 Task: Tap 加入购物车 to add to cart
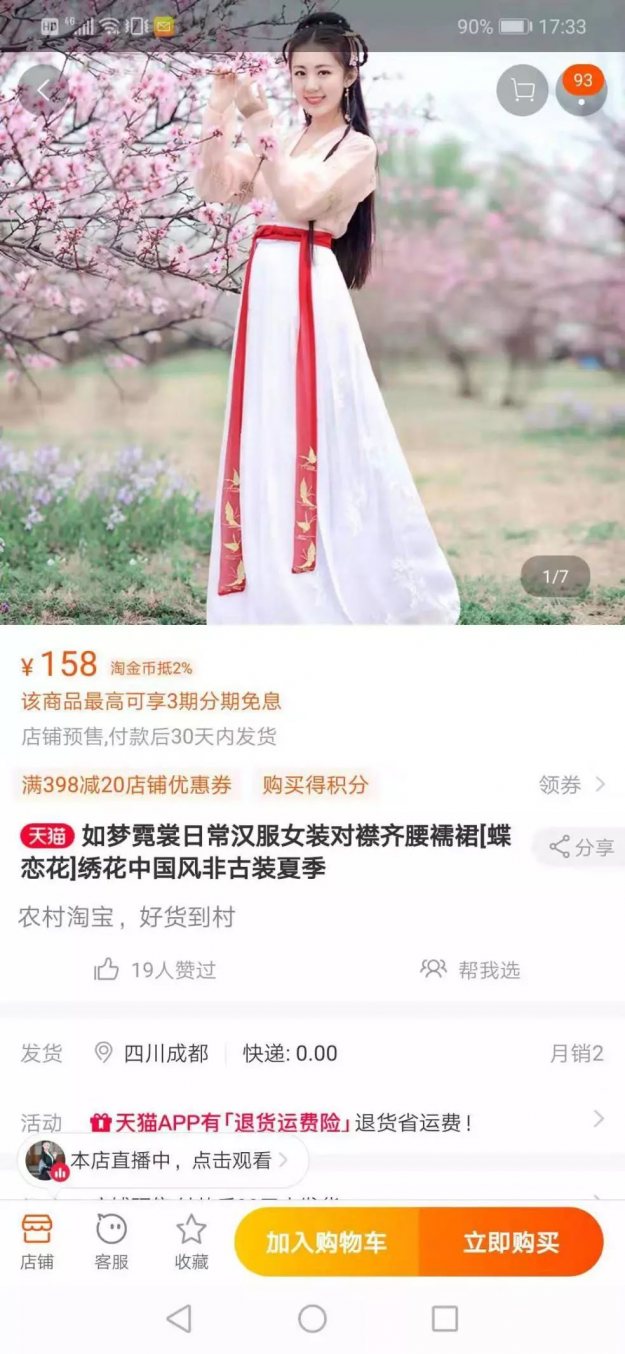point(326,1242)
